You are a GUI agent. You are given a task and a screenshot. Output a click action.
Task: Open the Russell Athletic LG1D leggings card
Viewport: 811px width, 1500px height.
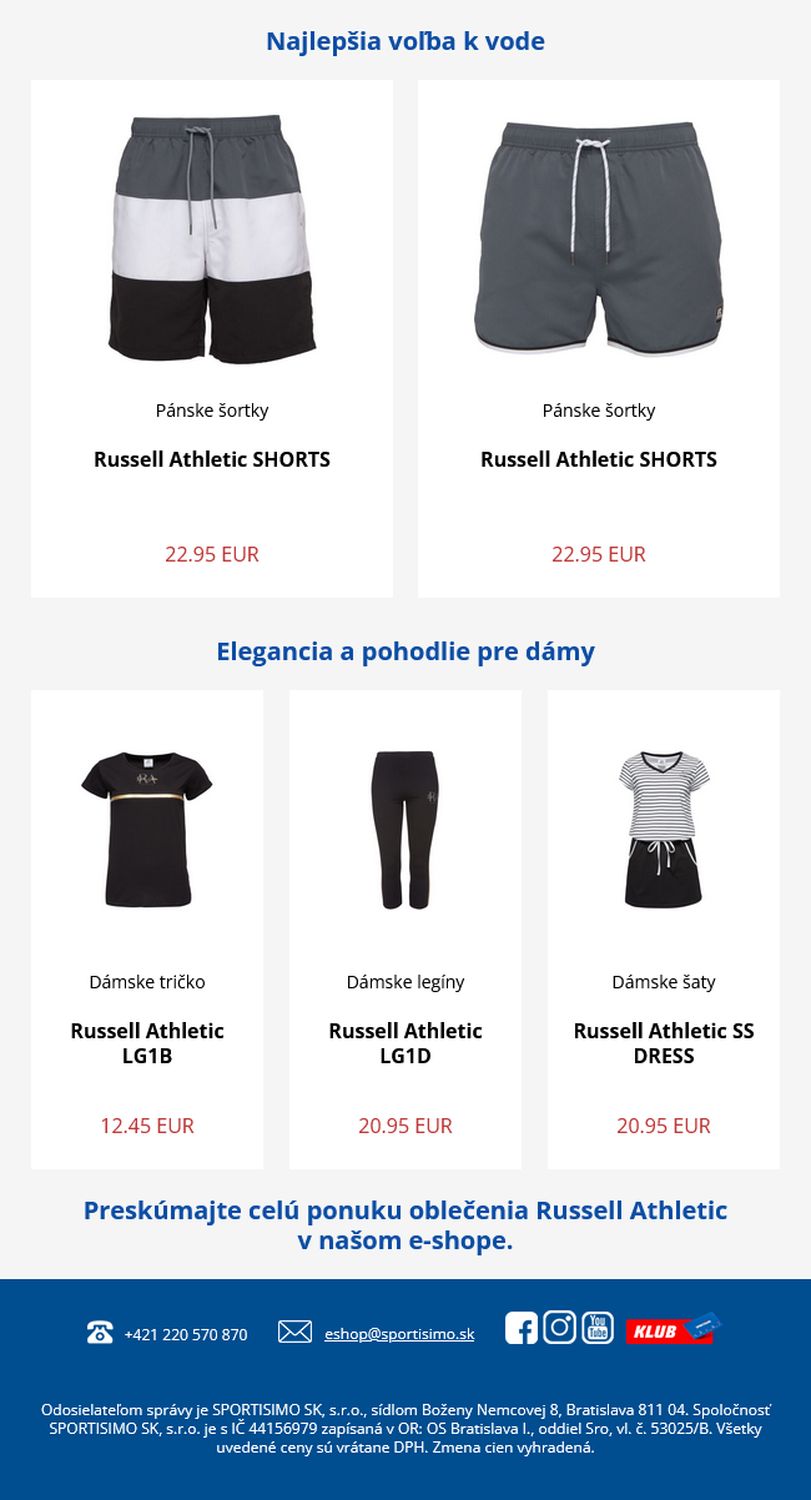[405, 929]
